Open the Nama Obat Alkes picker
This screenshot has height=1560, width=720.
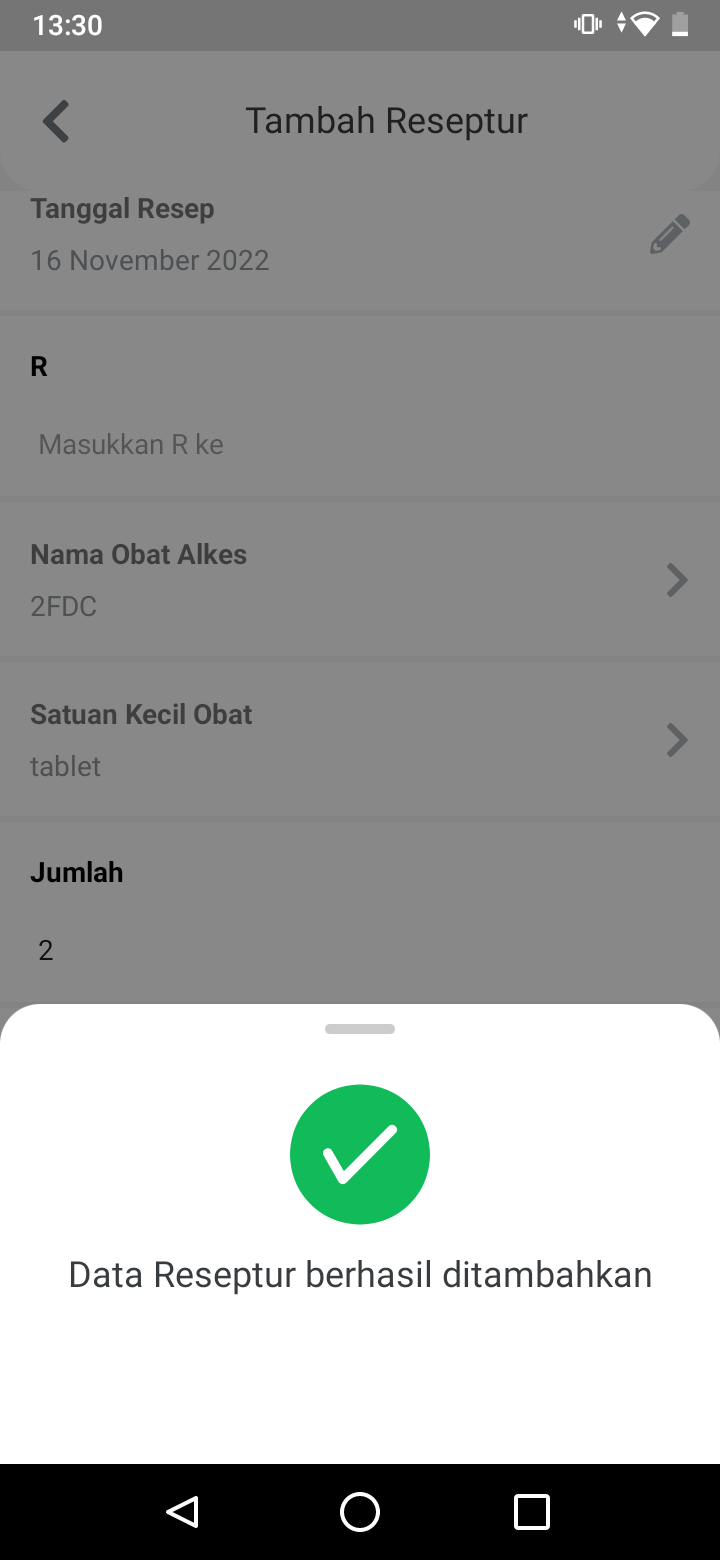pos(360,580)
